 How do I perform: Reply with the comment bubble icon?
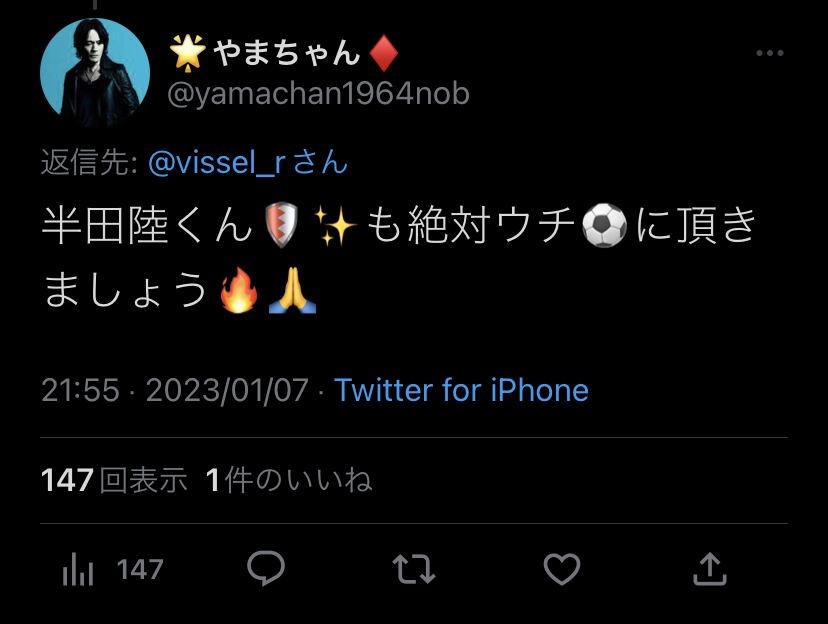tap(266, 569)
